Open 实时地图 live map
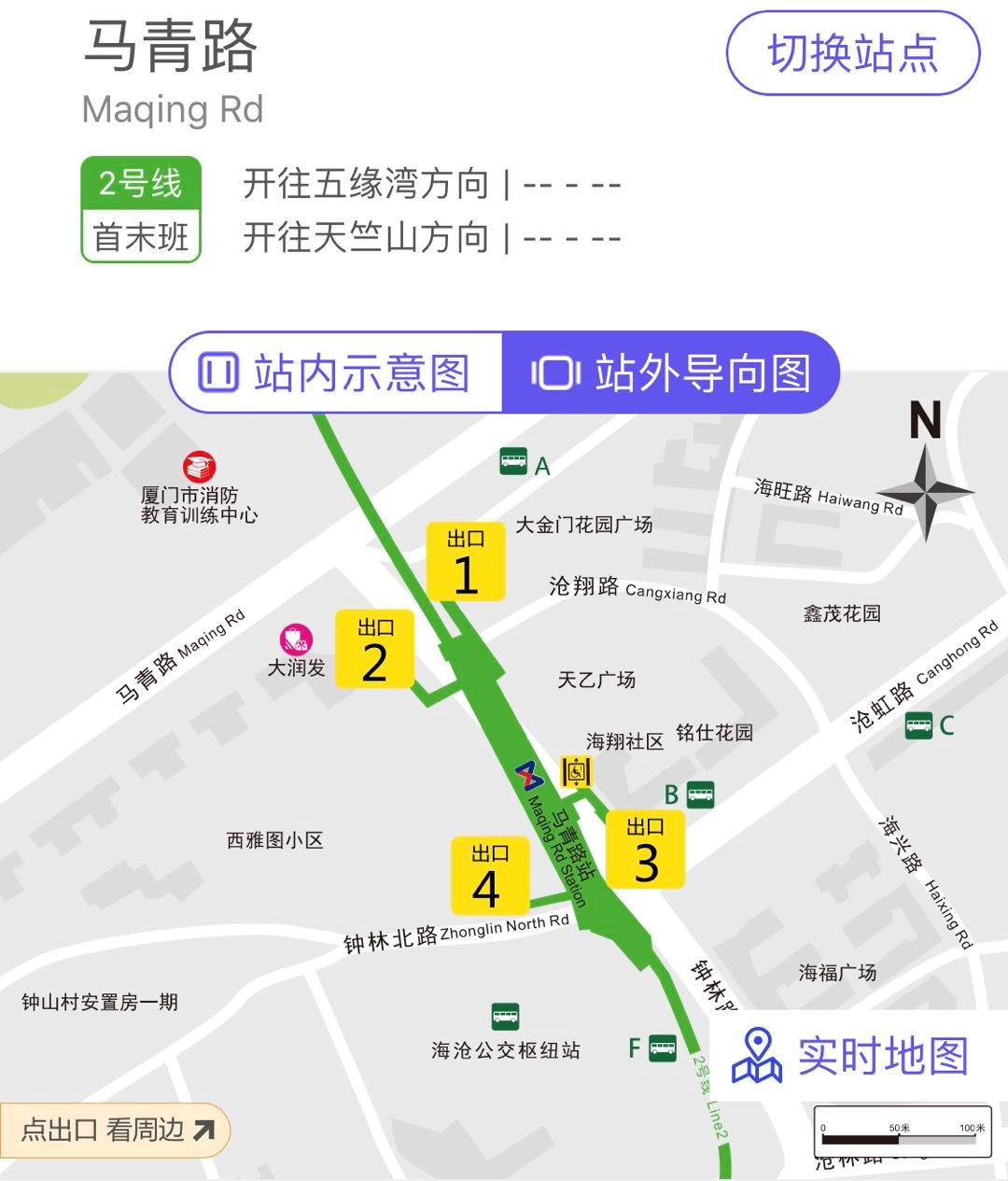This screenshot has width=1008, height=1181. coord(850,1056)
